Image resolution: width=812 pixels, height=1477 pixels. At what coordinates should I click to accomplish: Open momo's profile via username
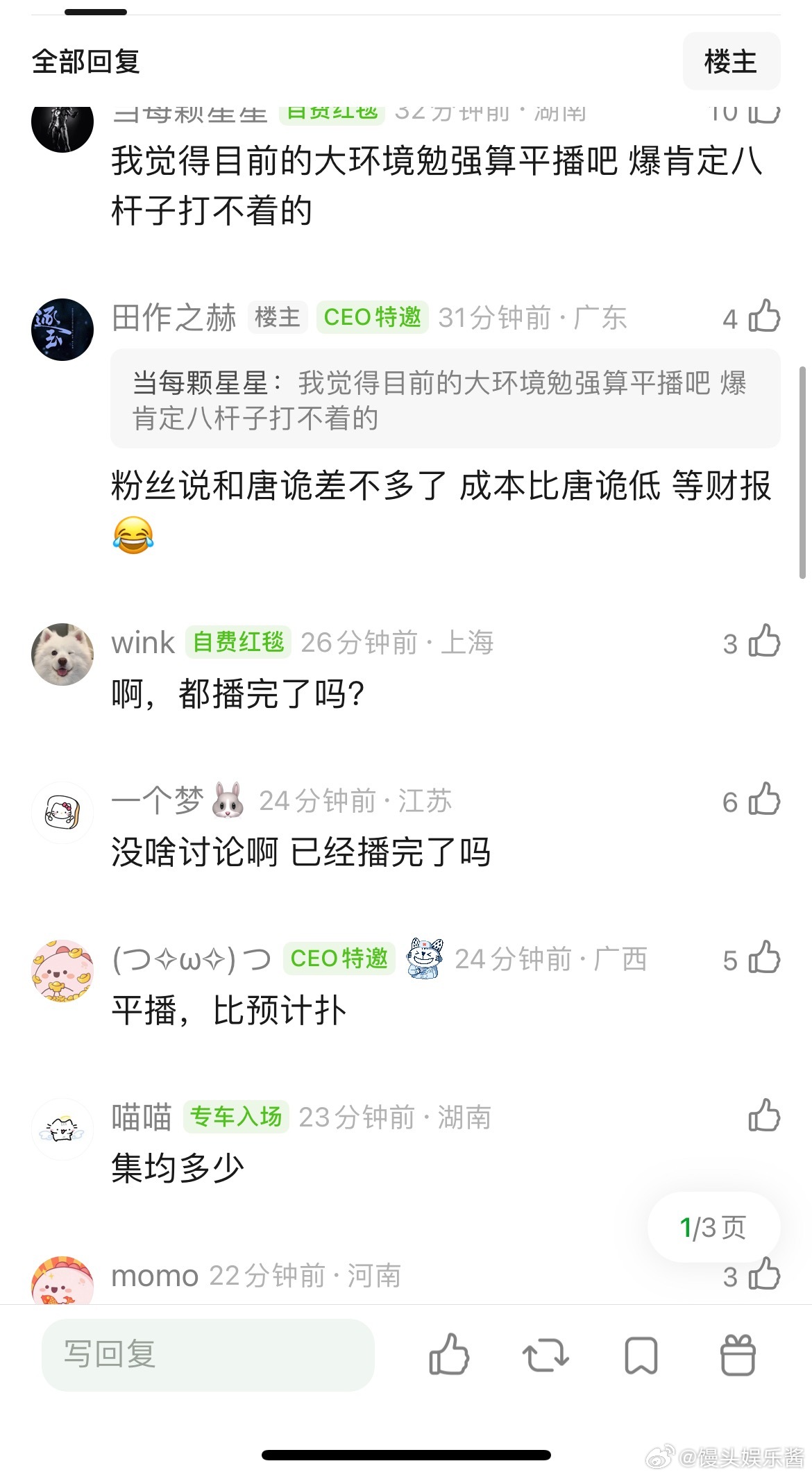tap(153, 1275)
